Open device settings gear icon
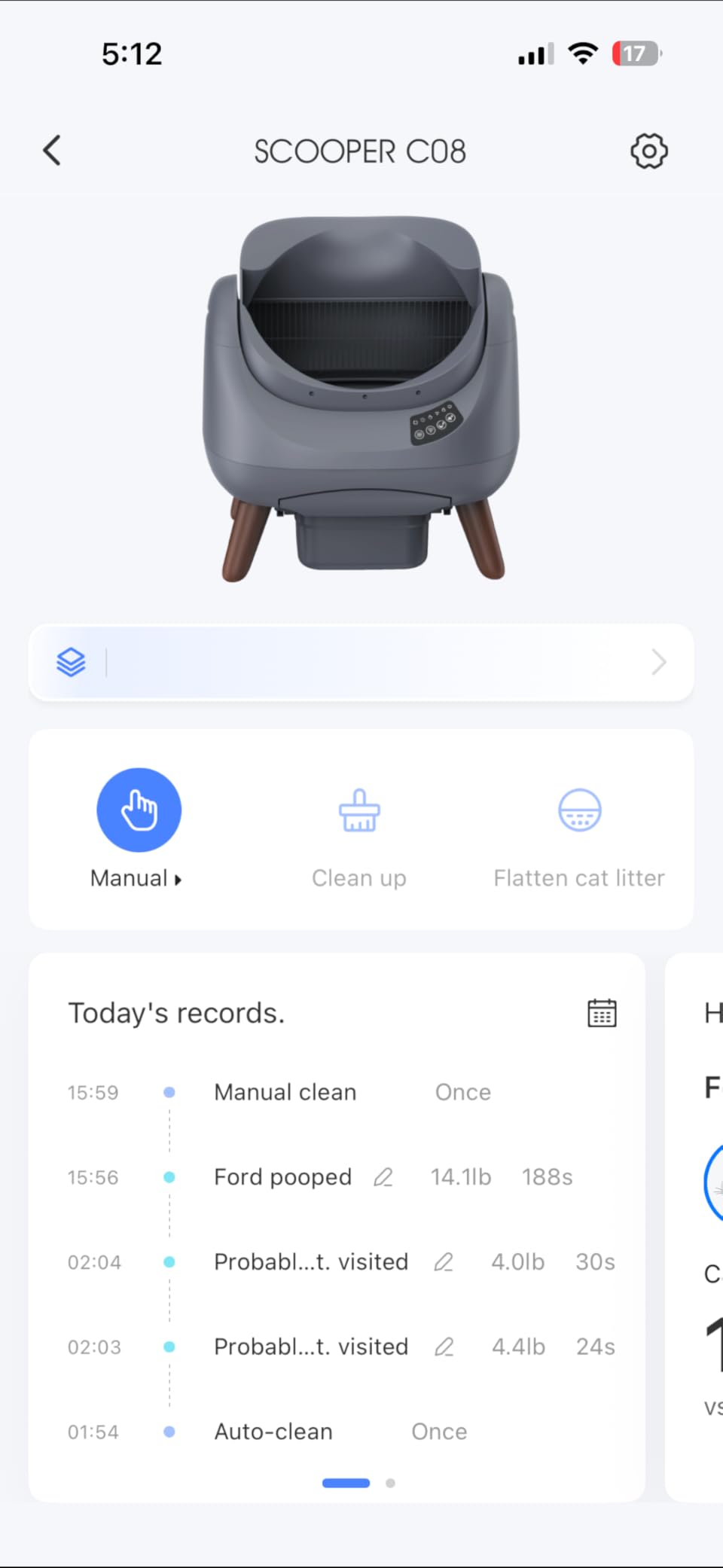The image size is (723, 1568). click(648, 151)
